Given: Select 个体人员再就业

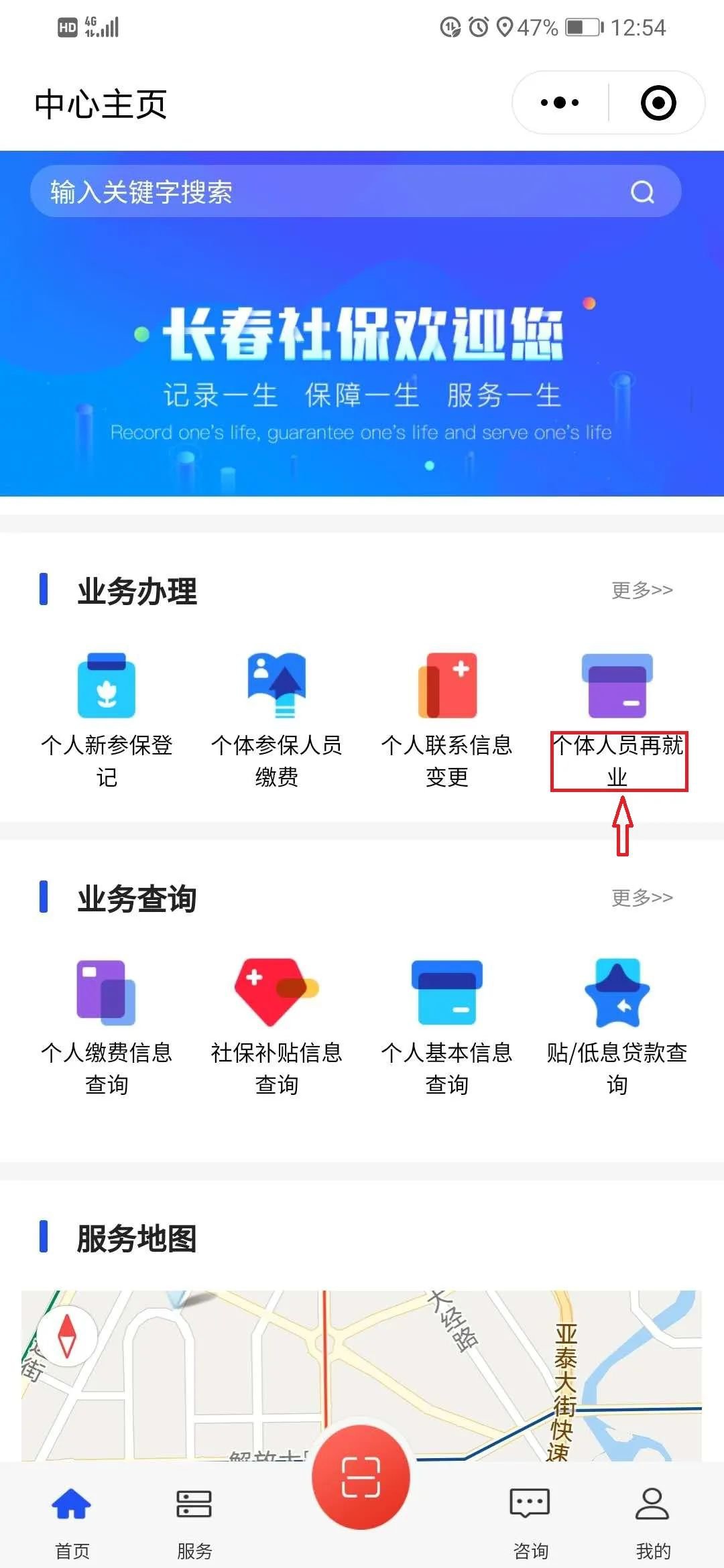Looking at the screenshot, I should coord(617,717).
